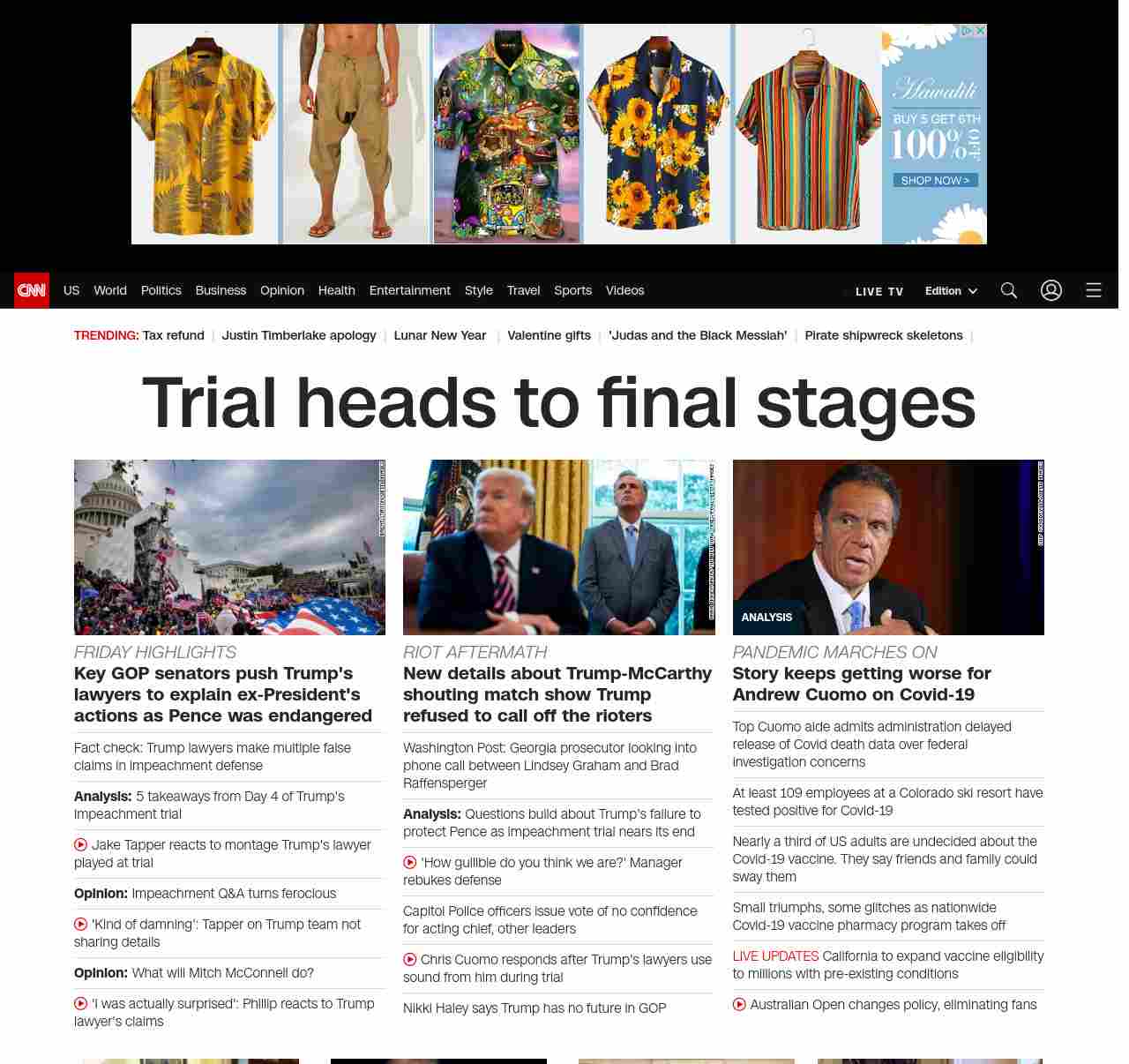Expand the Edition dropdown
Viewport: 1129px width, 1064px height.
coord(951,291)
